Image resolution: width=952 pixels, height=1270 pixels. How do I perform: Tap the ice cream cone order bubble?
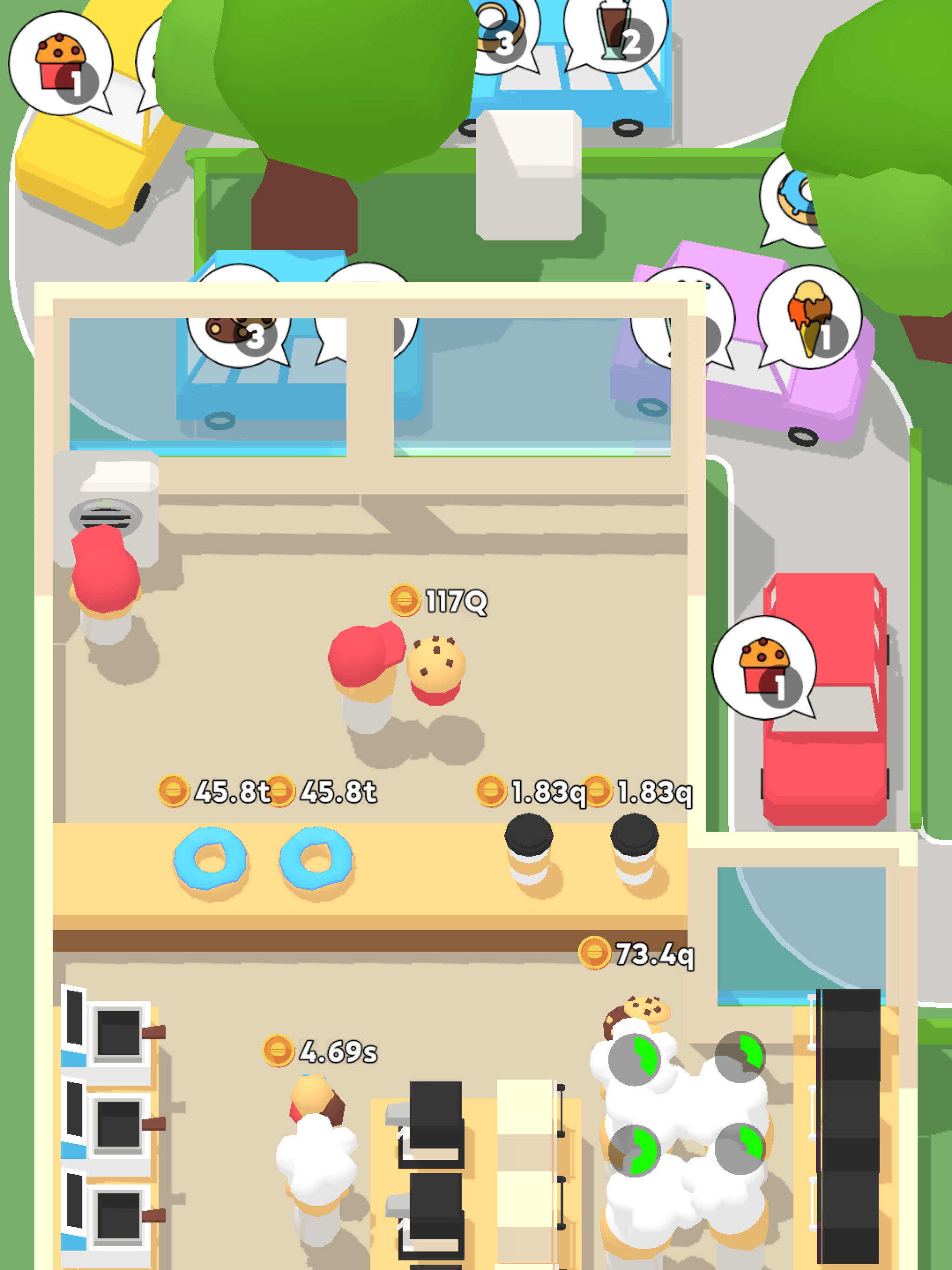(810, 317)
